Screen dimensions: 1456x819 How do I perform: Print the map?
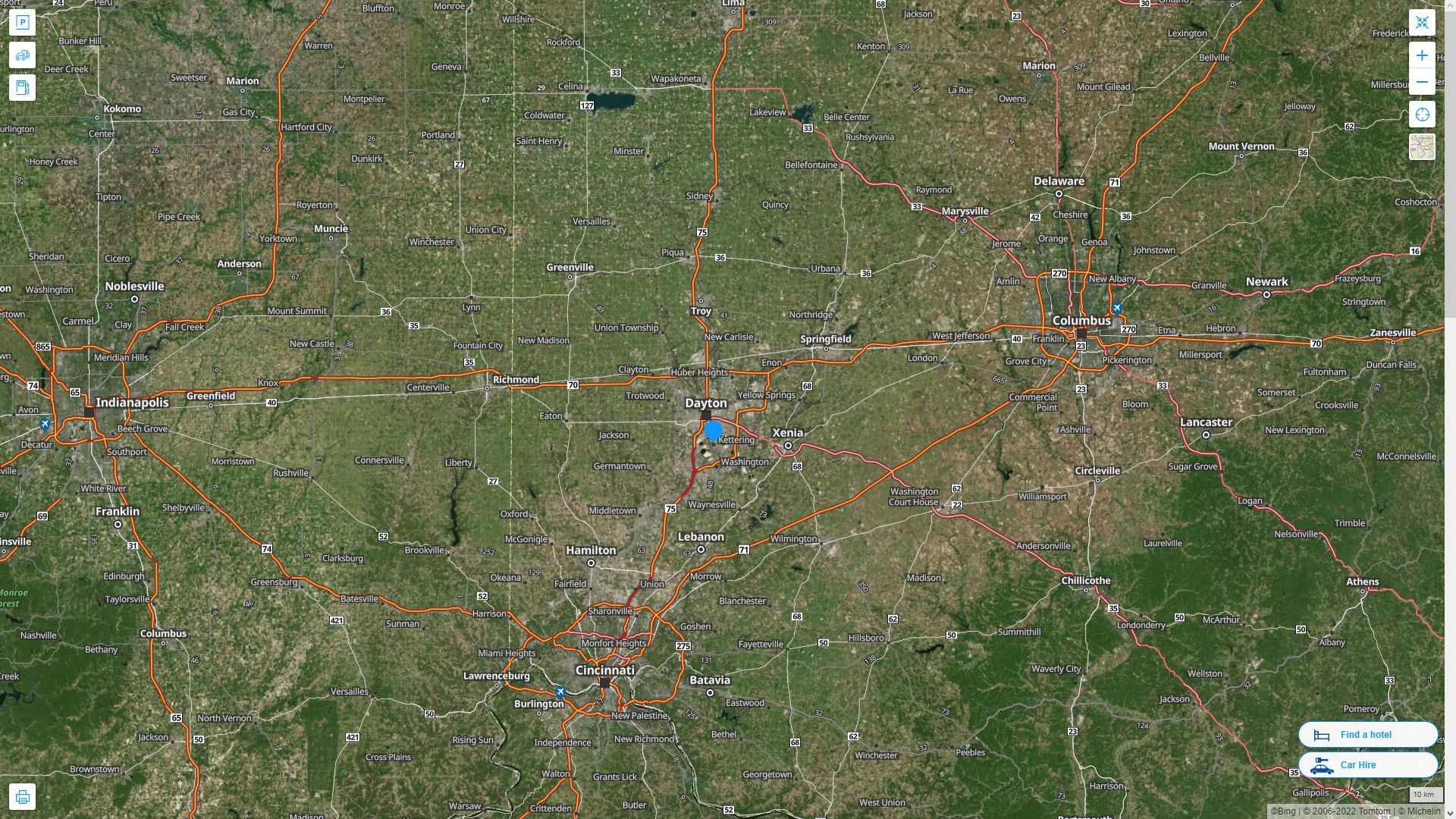(x=22, y=797)
